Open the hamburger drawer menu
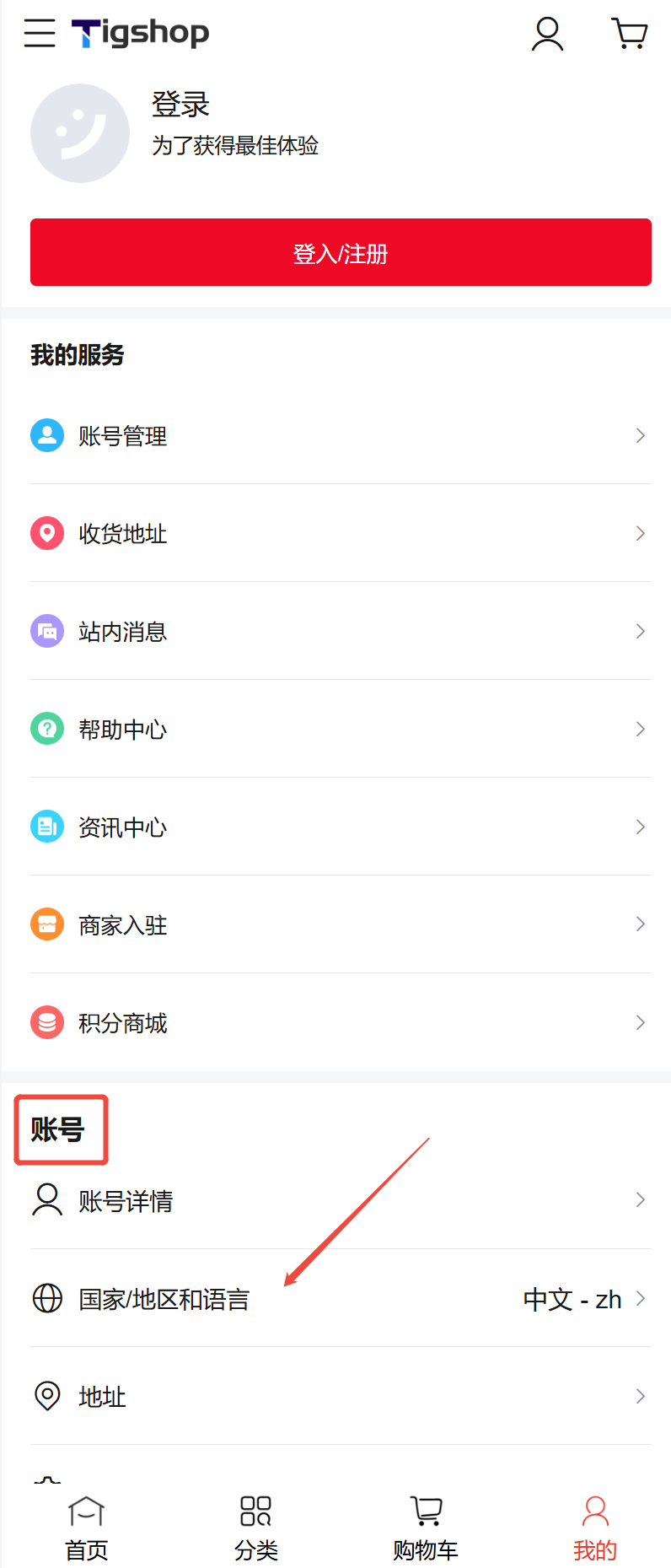 (x=40, y=34)
